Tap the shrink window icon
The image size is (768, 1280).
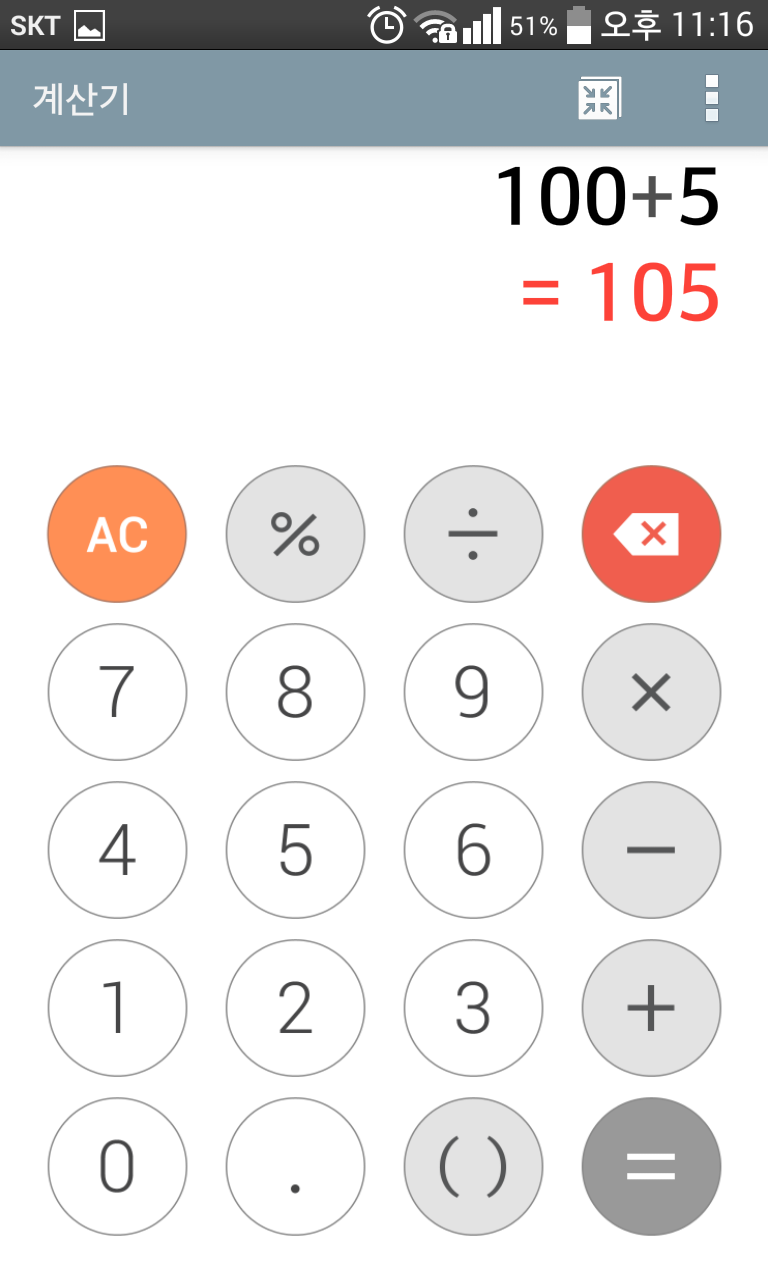[599, 98]
